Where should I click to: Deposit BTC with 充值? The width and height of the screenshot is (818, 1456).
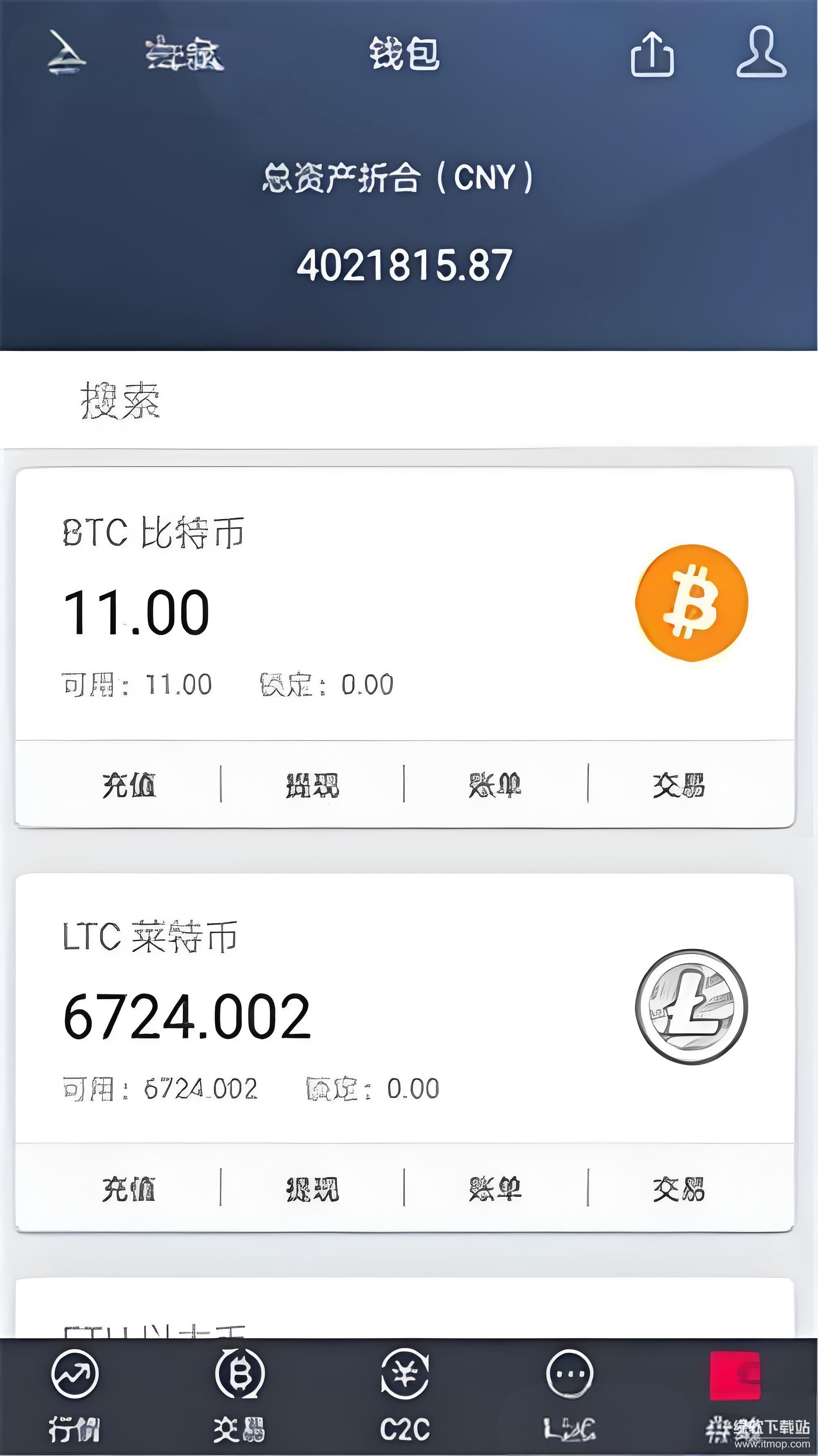click(x=129, y=784)
